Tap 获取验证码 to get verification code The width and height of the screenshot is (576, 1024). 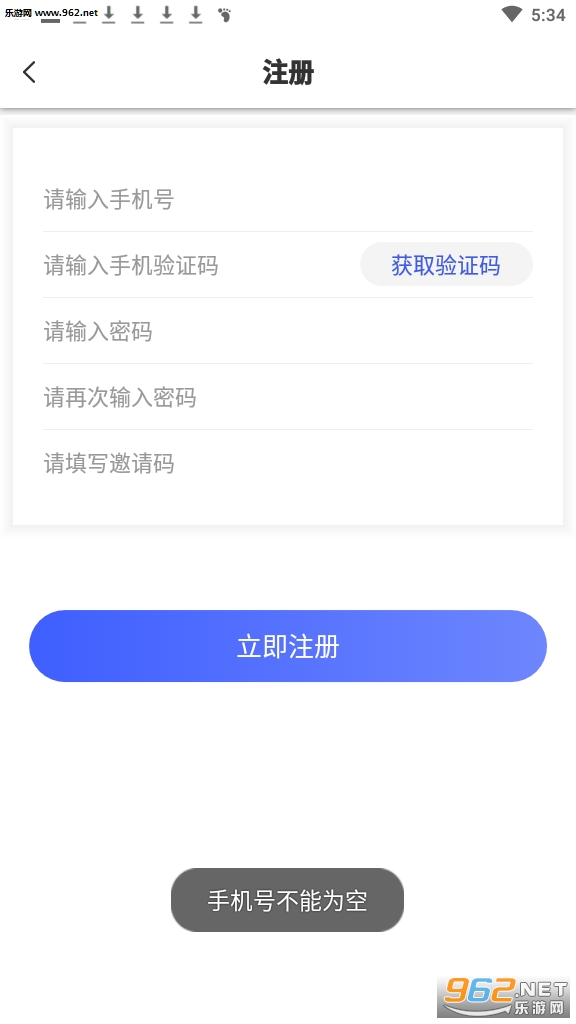coord(446,264)
